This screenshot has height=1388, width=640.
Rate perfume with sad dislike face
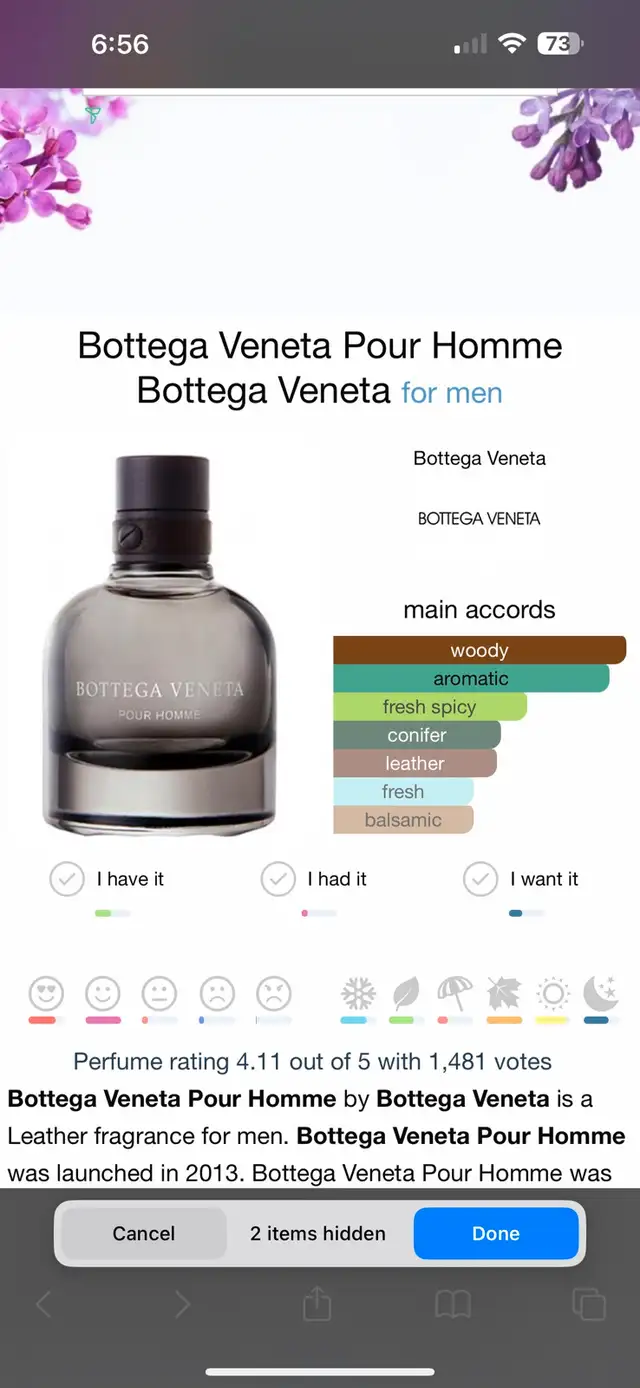(217, 994)
